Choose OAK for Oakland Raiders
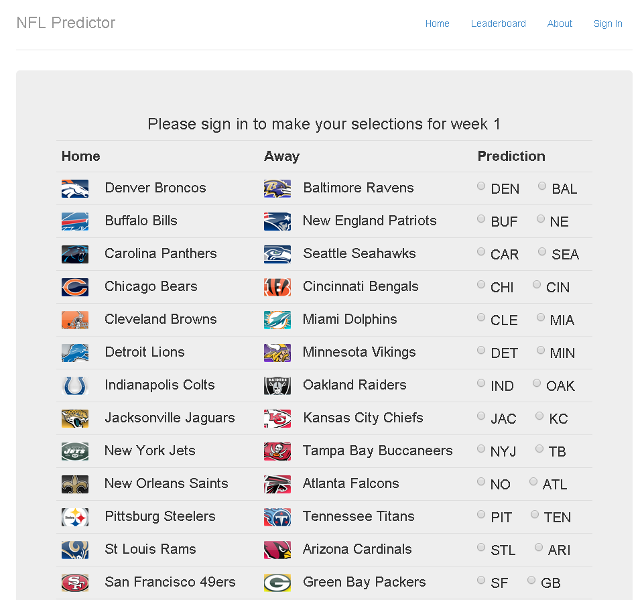 coord(537,384)
